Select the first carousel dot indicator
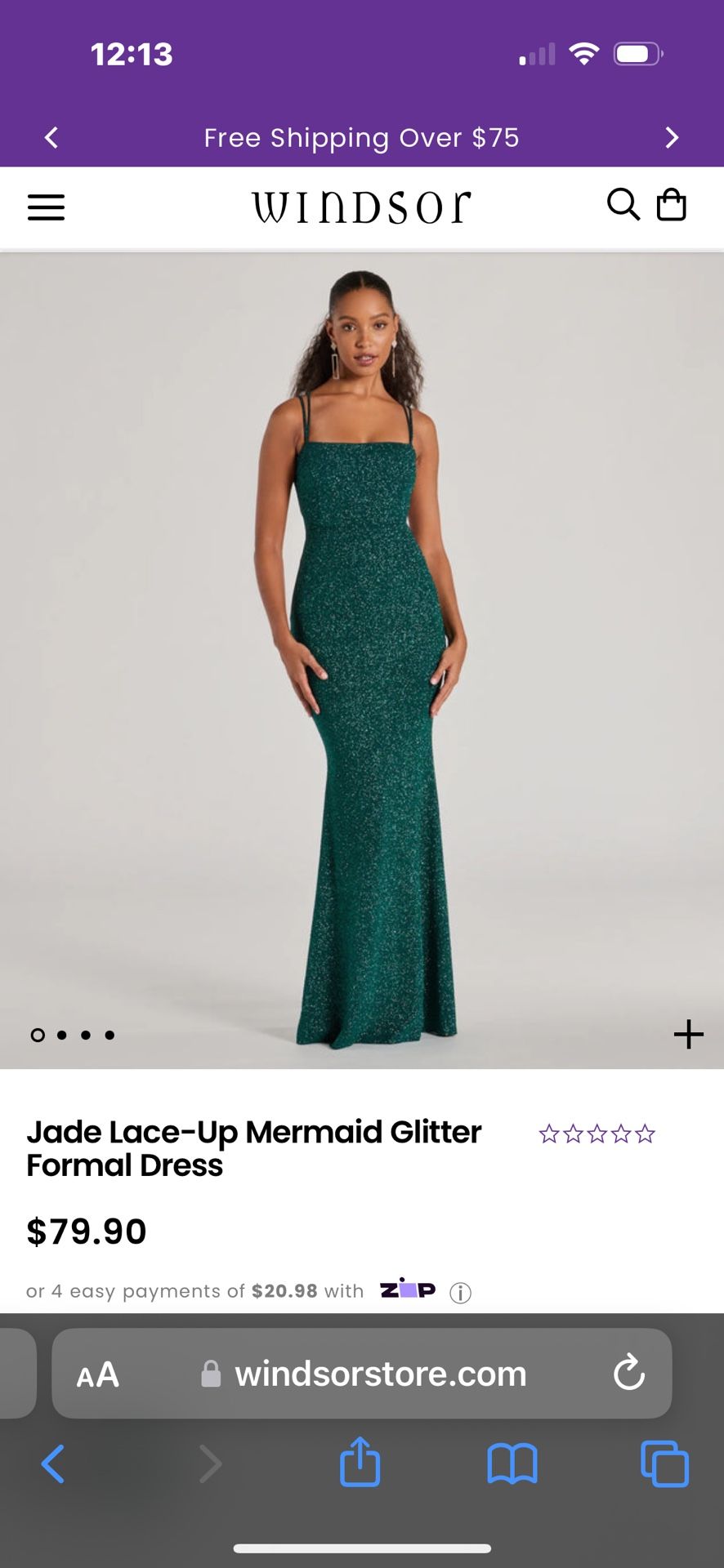 pos(38,1035)
